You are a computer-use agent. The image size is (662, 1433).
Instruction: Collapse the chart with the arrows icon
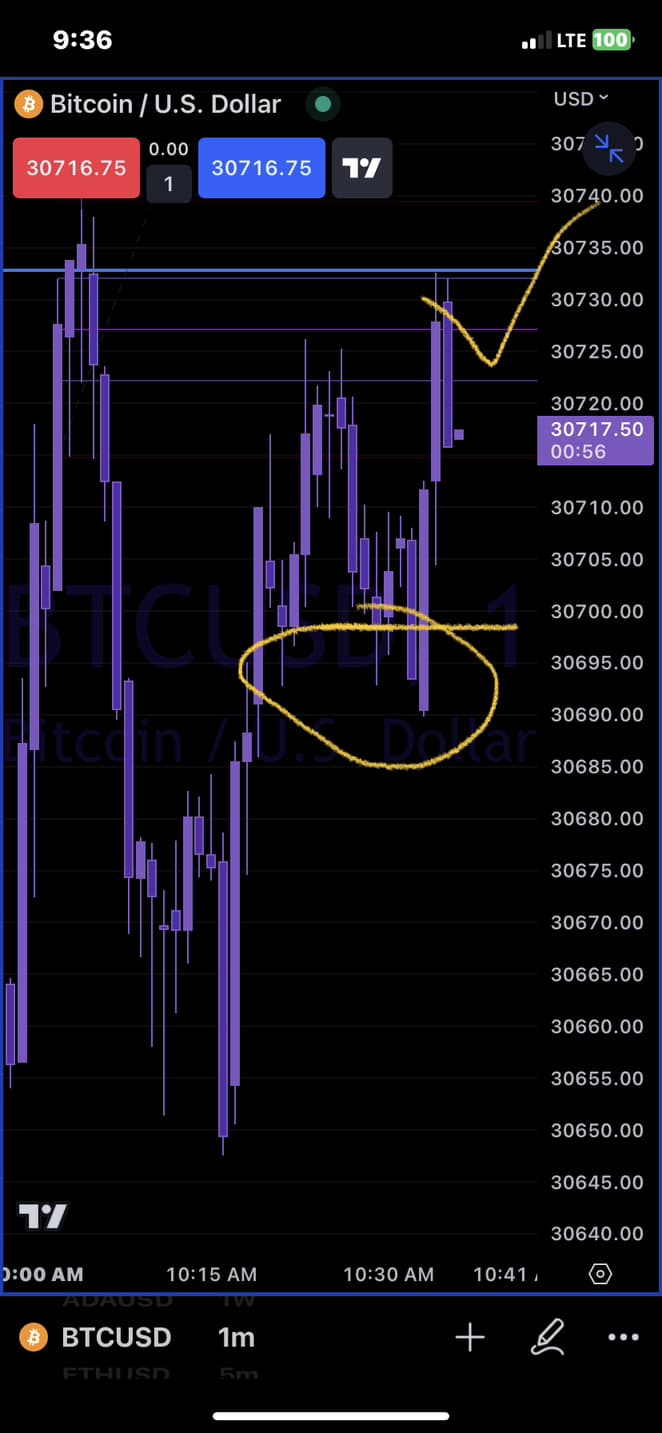tap(608, 148)
